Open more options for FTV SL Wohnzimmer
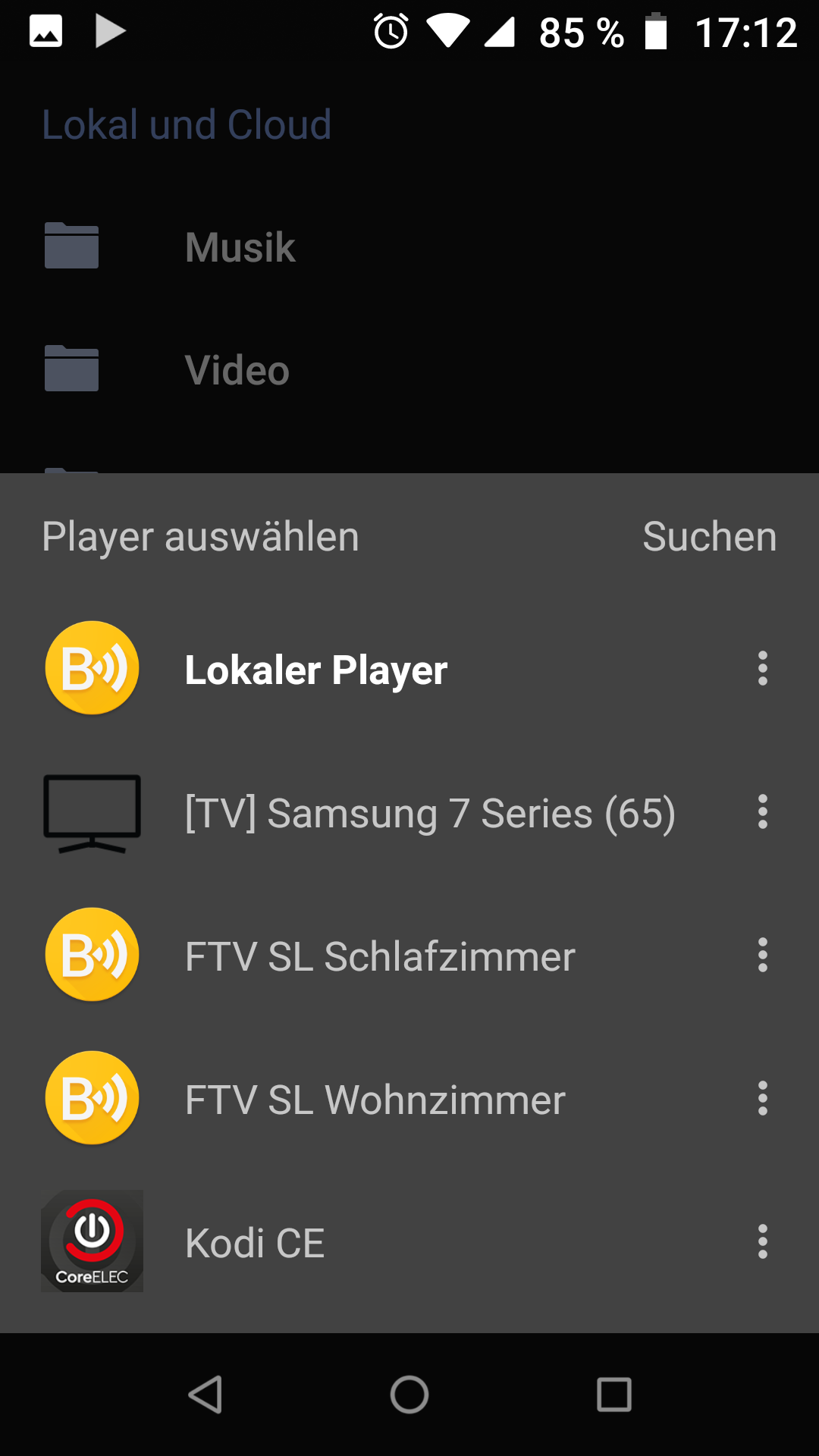 [763, 1099]
